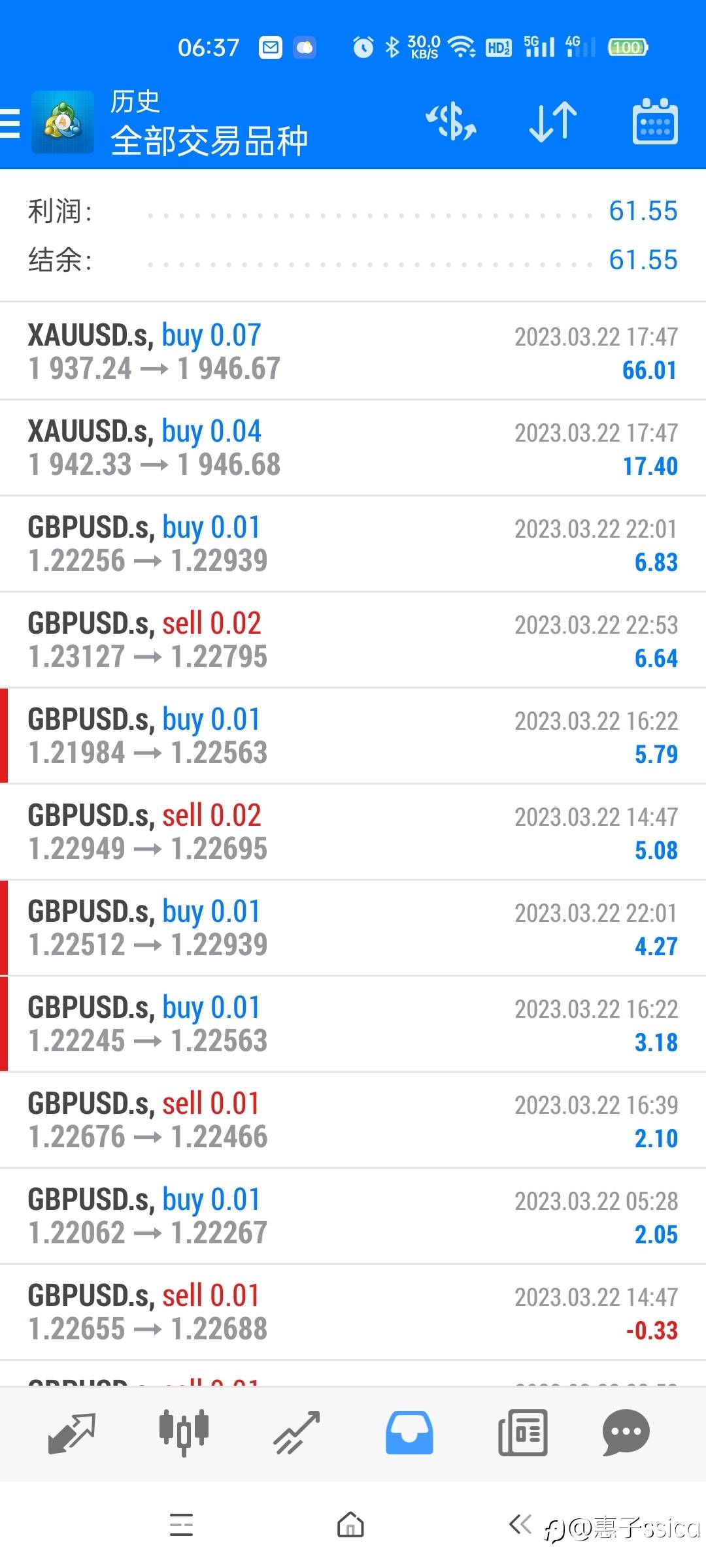Select GBPUSD.s buy trade with 6.83 profit
706x1568 pixels.
point(353,544)
